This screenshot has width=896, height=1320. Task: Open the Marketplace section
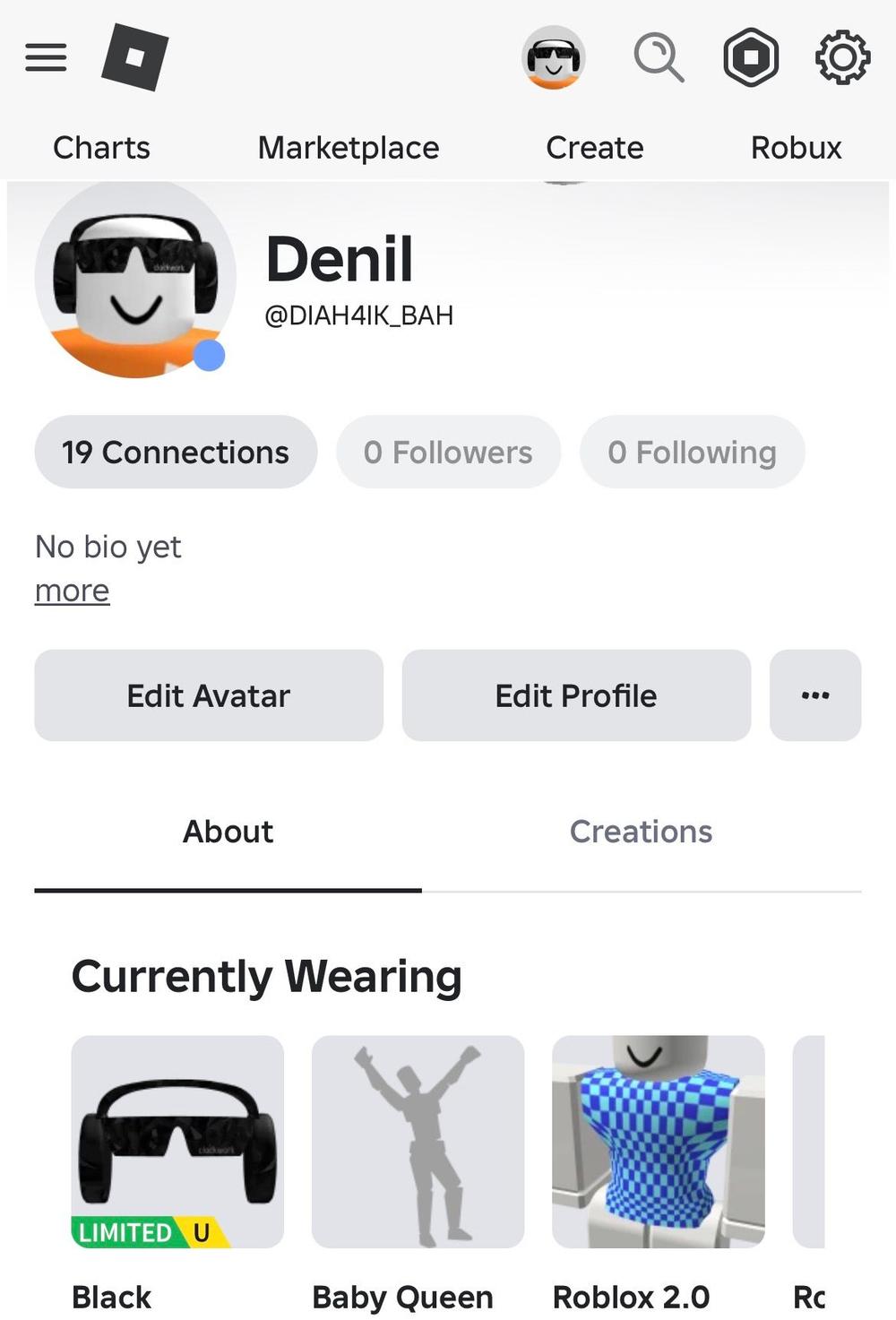click(349, 148)
